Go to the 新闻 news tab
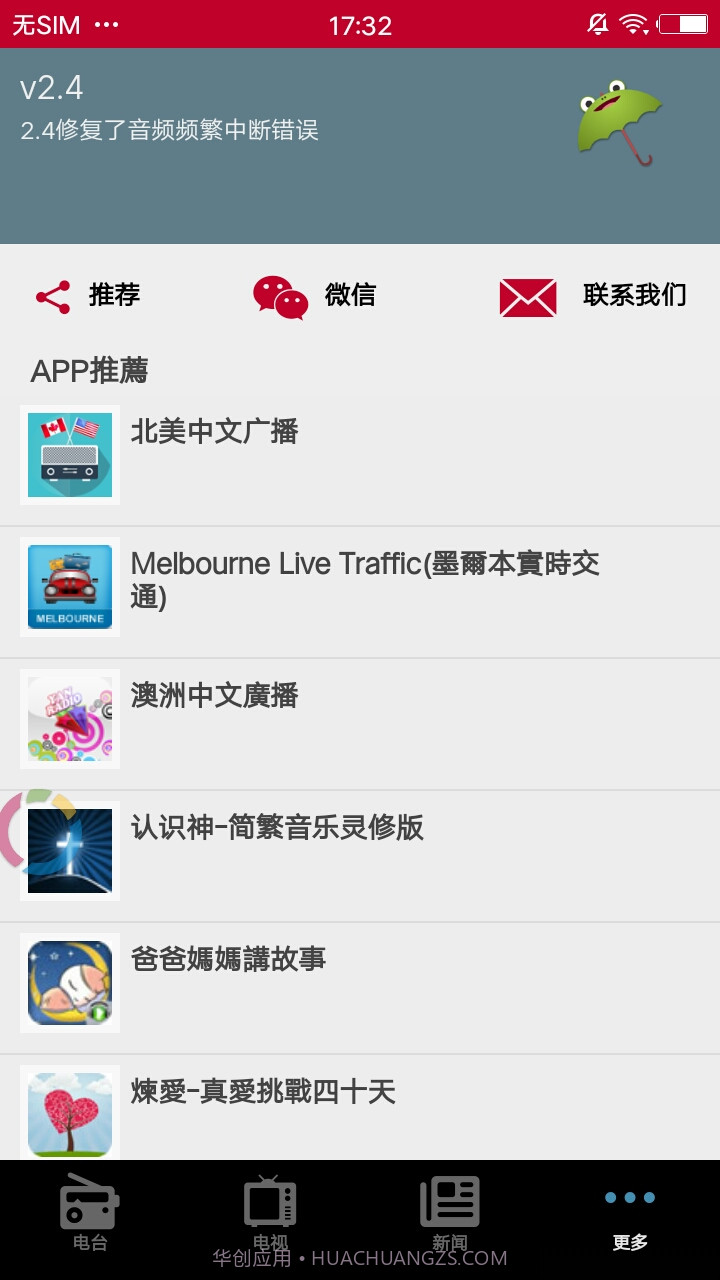This screenshot has height=1280, width=720. [450, 1212]
